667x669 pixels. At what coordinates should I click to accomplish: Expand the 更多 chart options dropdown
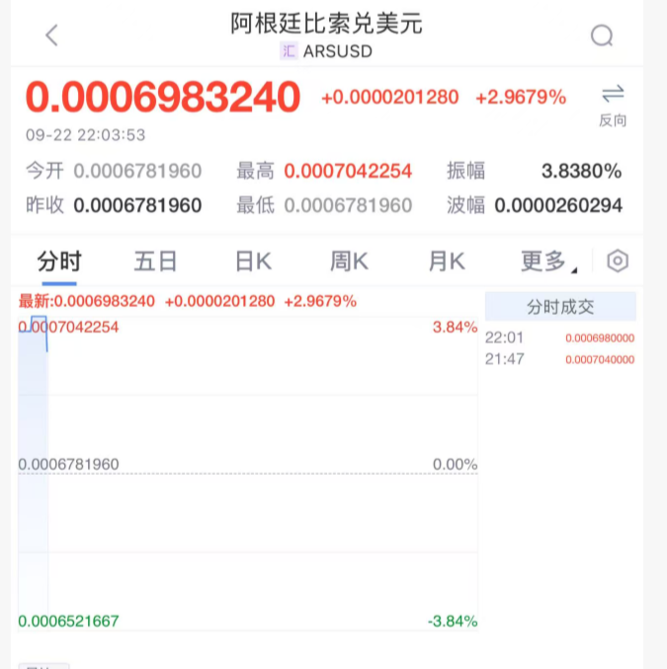click(x=547, y=262)
